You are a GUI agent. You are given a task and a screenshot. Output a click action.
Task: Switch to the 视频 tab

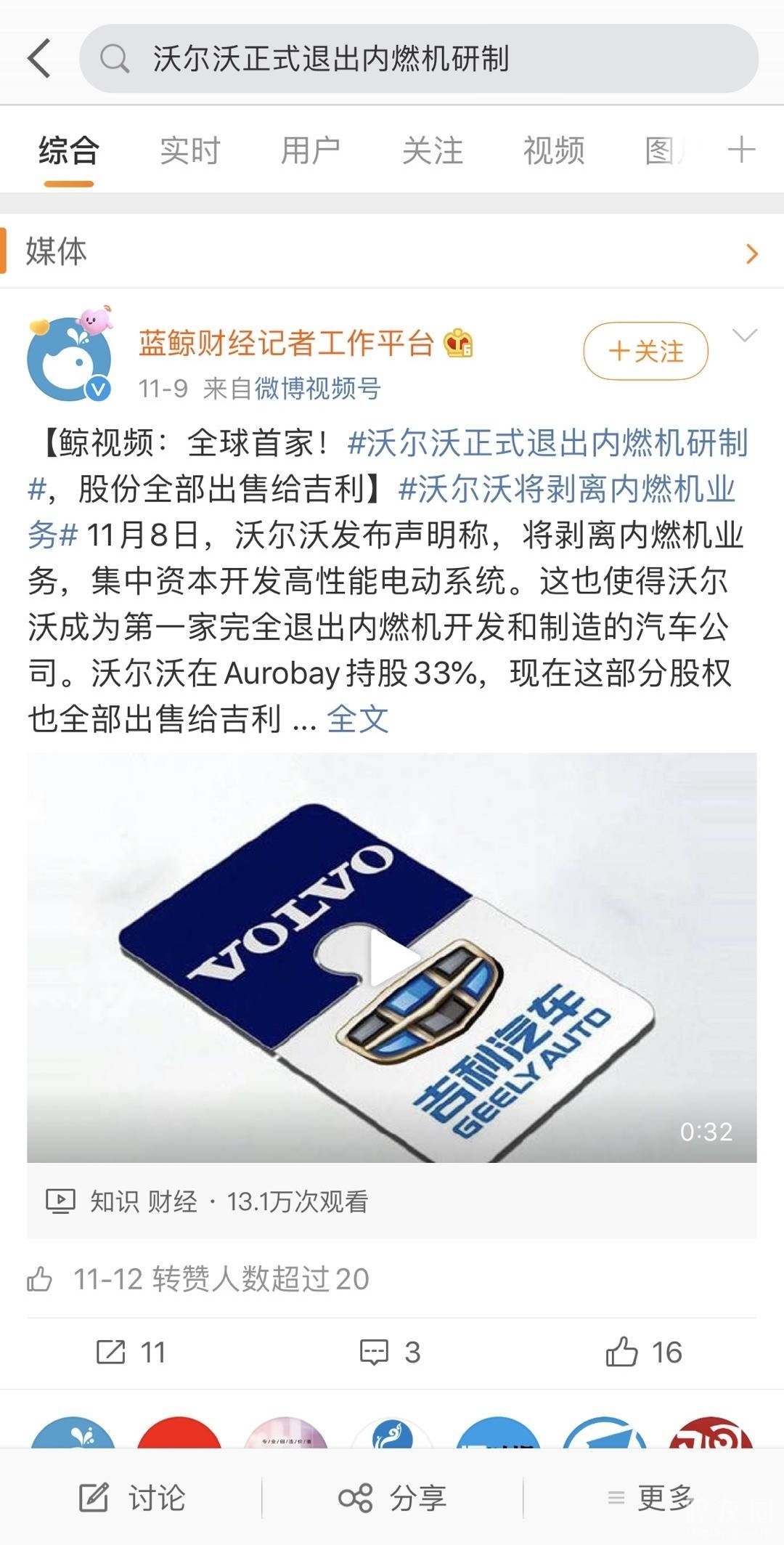(x=553, y=151)
